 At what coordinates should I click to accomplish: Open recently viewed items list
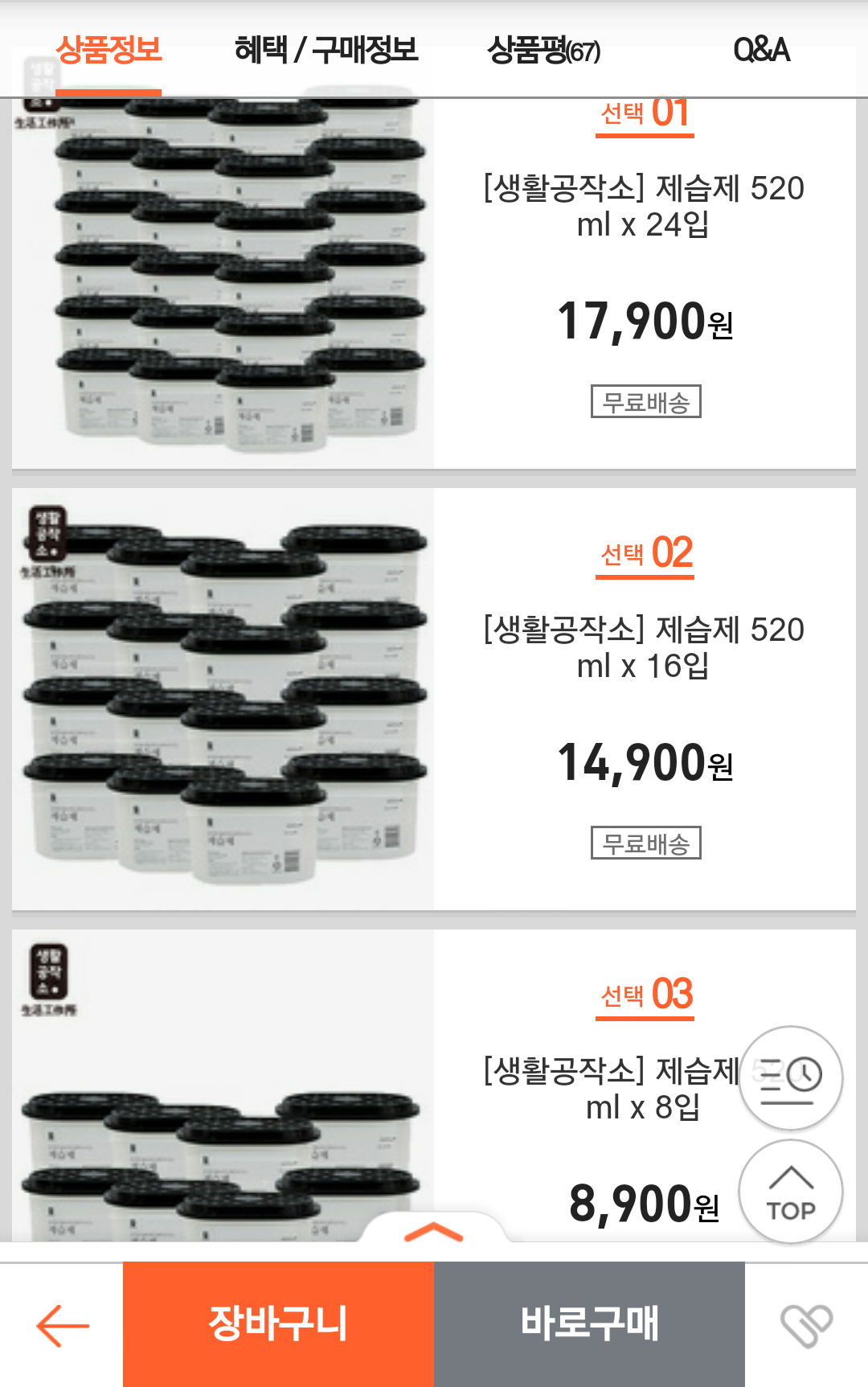coord(791,1078)
